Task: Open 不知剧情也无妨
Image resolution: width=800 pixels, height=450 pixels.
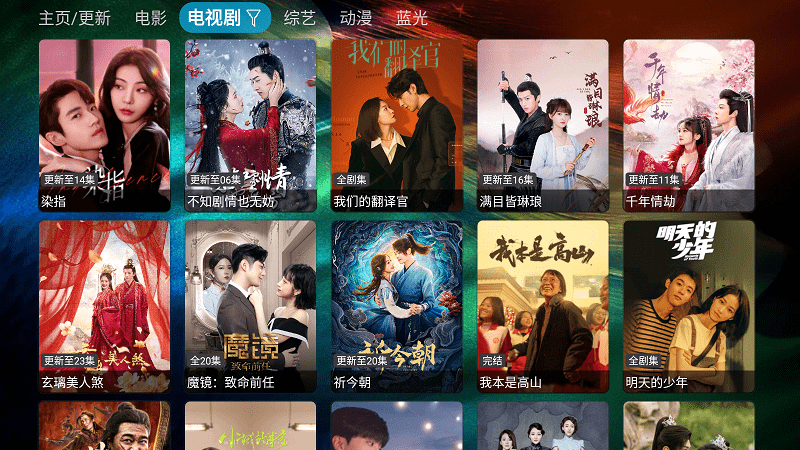Action: [x=250, y=125]
